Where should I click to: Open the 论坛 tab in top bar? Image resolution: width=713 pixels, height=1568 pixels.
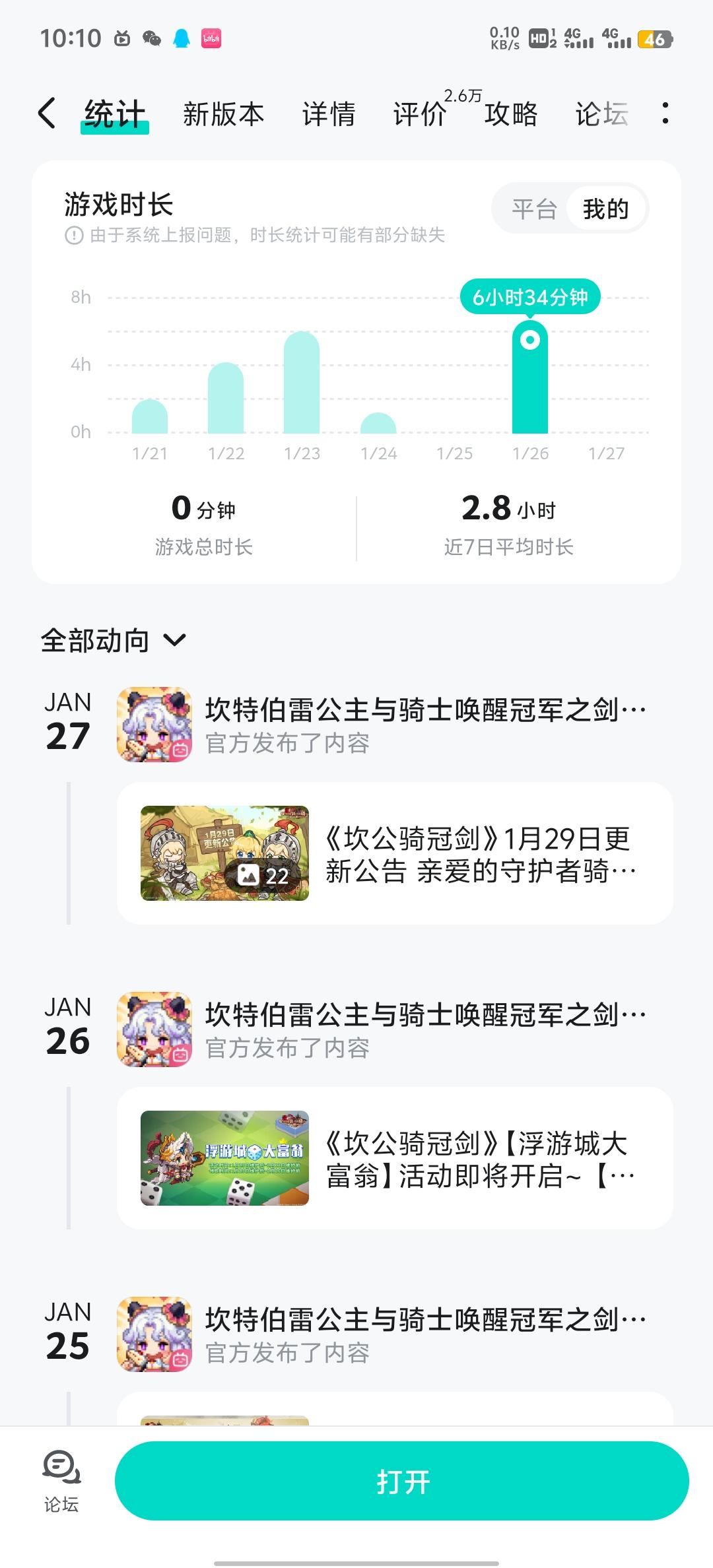tap(601, 115)
